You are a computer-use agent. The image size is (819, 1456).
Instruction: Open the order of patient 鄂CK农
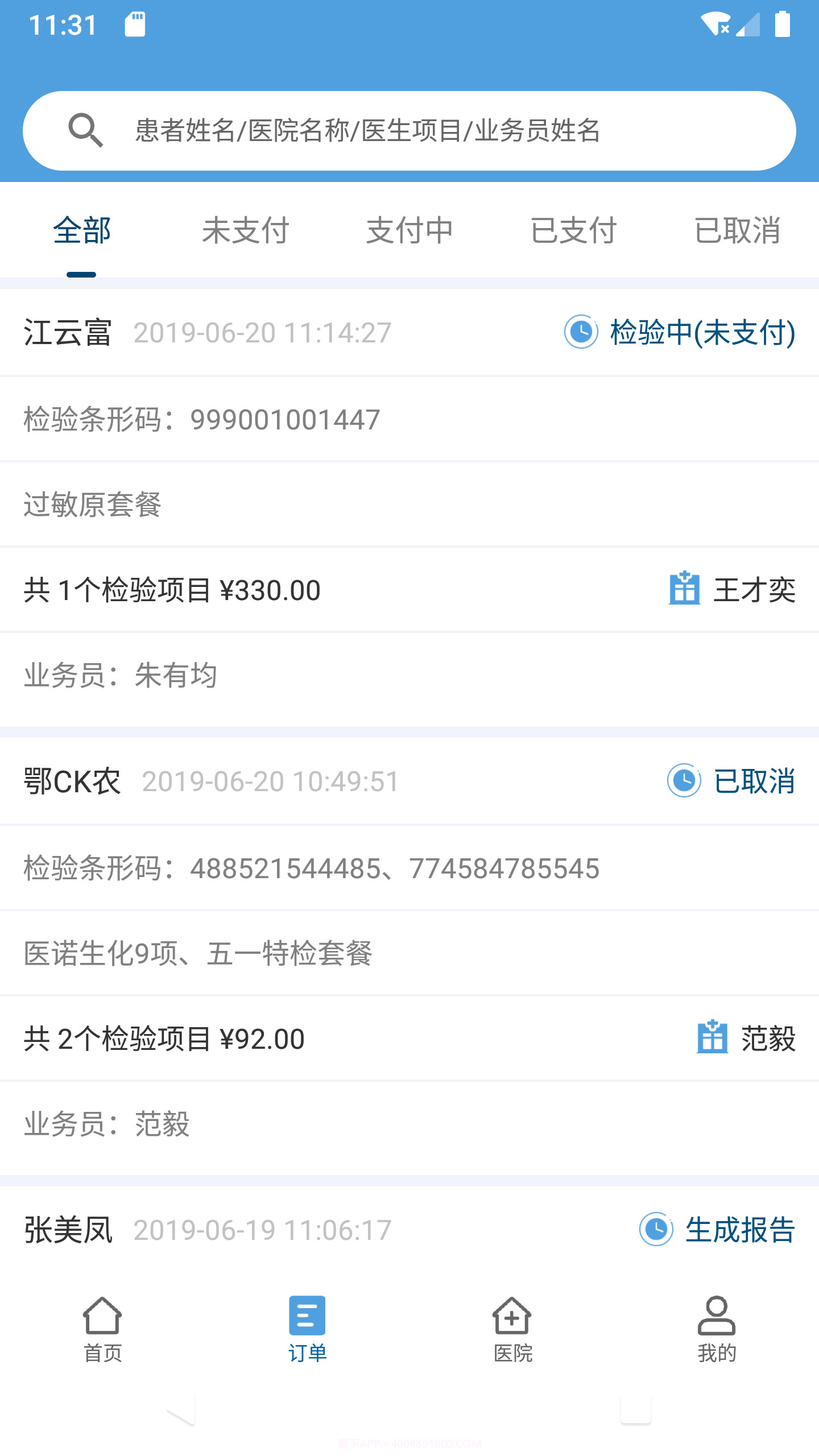72,782
